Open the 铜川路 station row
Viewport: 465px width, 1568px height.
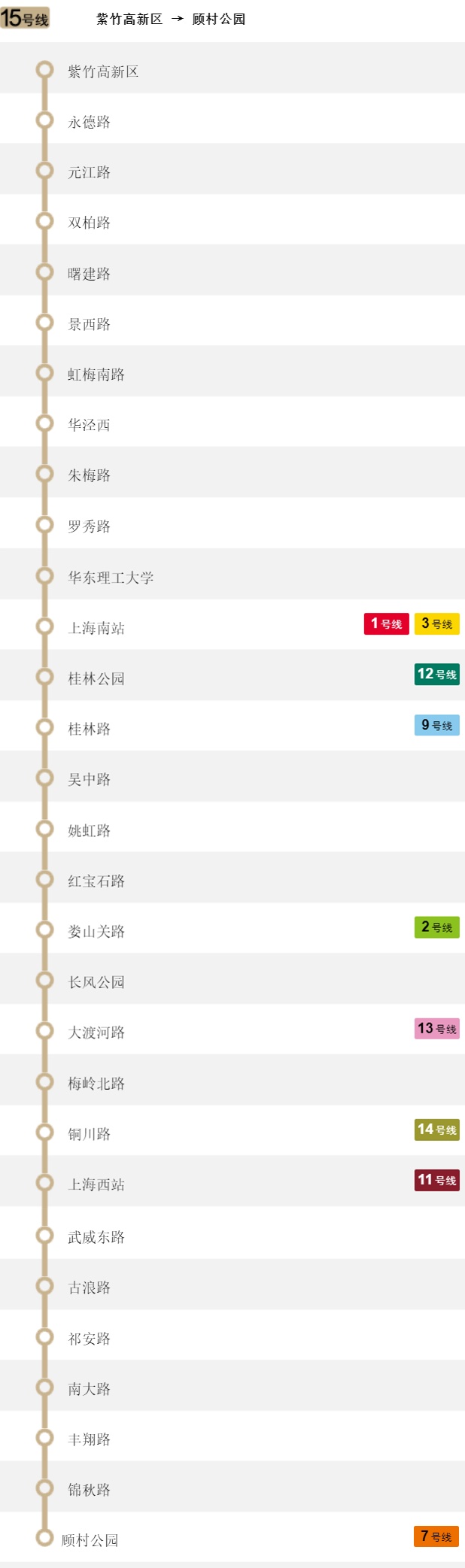pyautogui.click(x=89, y=1134)
